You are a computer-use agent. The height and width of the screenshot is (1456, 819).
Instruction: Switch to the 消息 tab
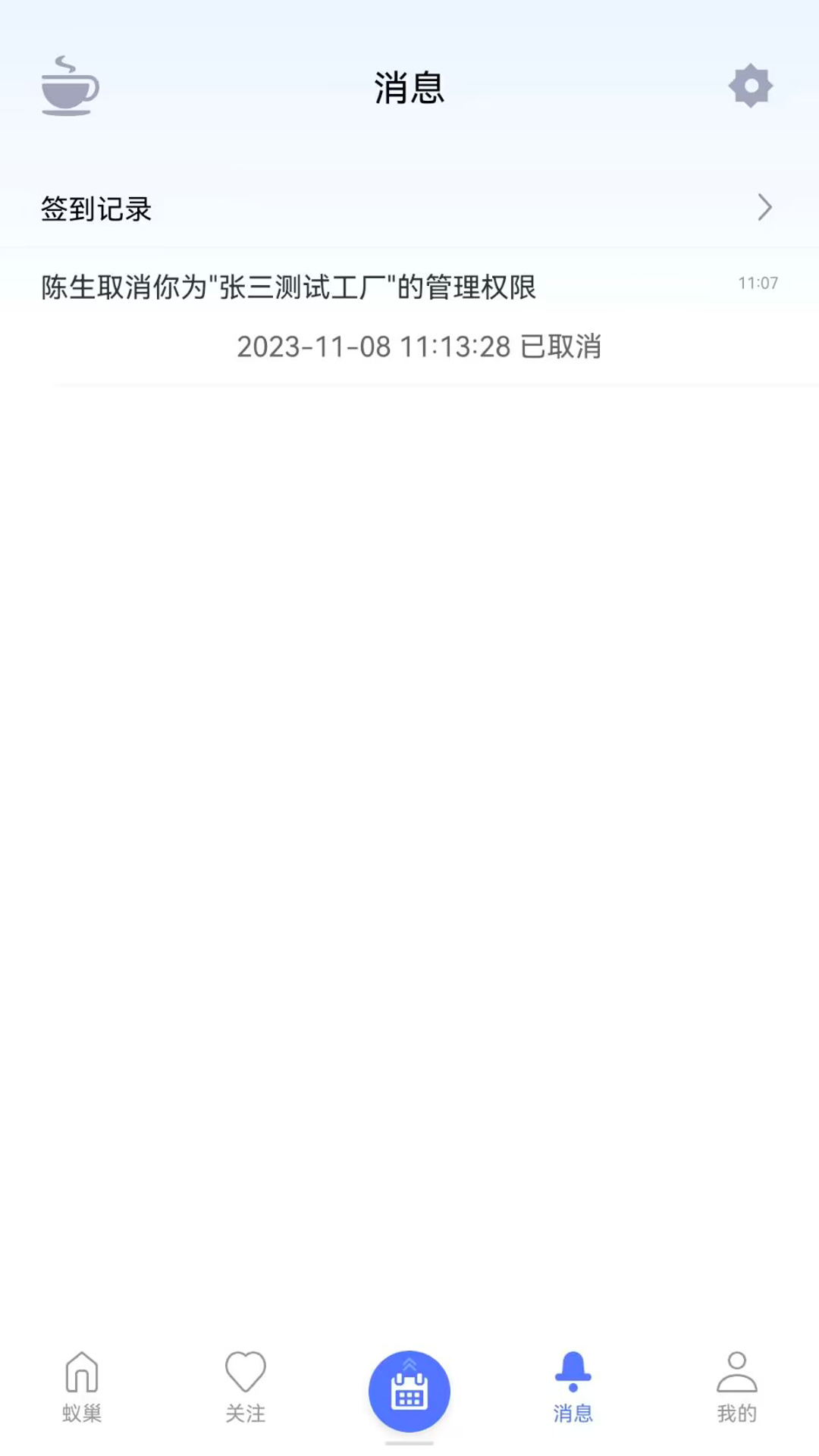573,1389
